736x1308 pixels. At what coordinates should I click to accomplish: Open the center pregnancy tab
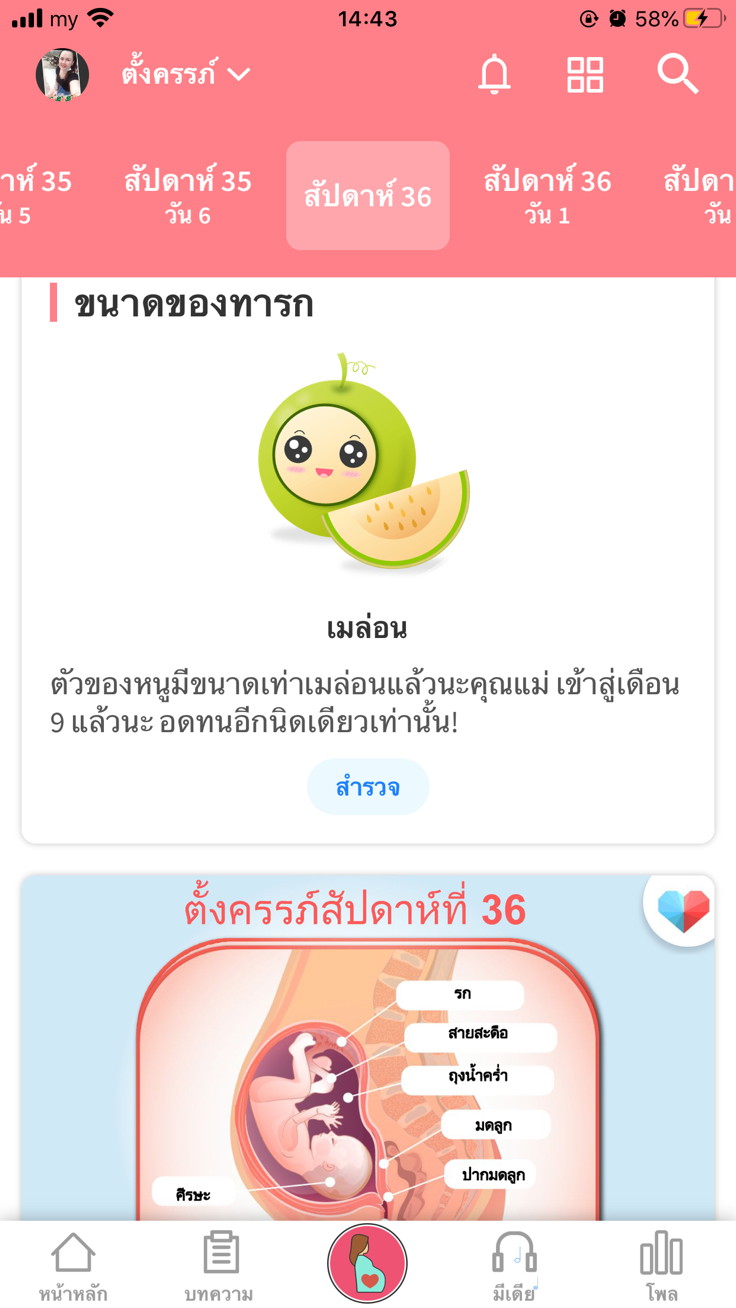(x=368, y=1264)
